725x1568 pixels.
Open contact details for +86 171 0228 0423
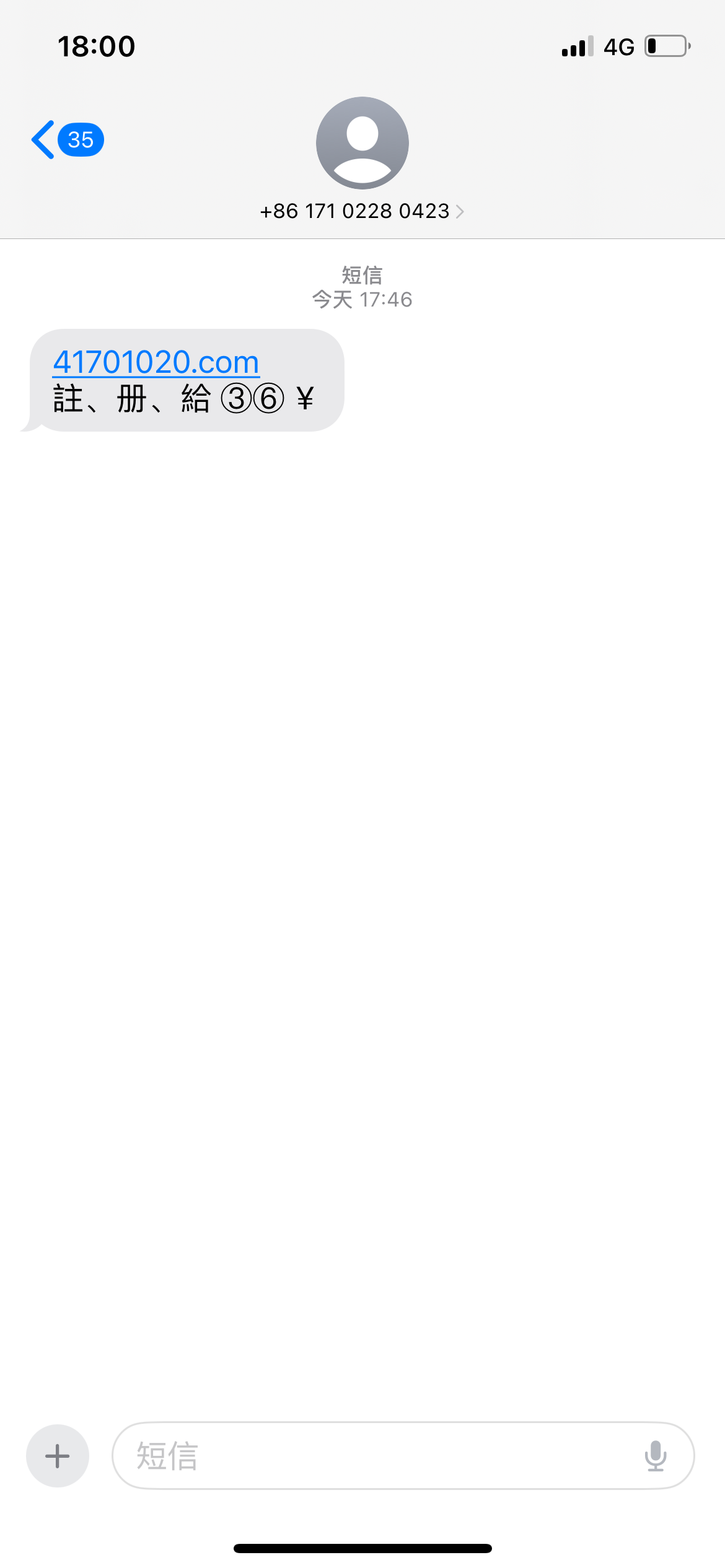[362, 211]
